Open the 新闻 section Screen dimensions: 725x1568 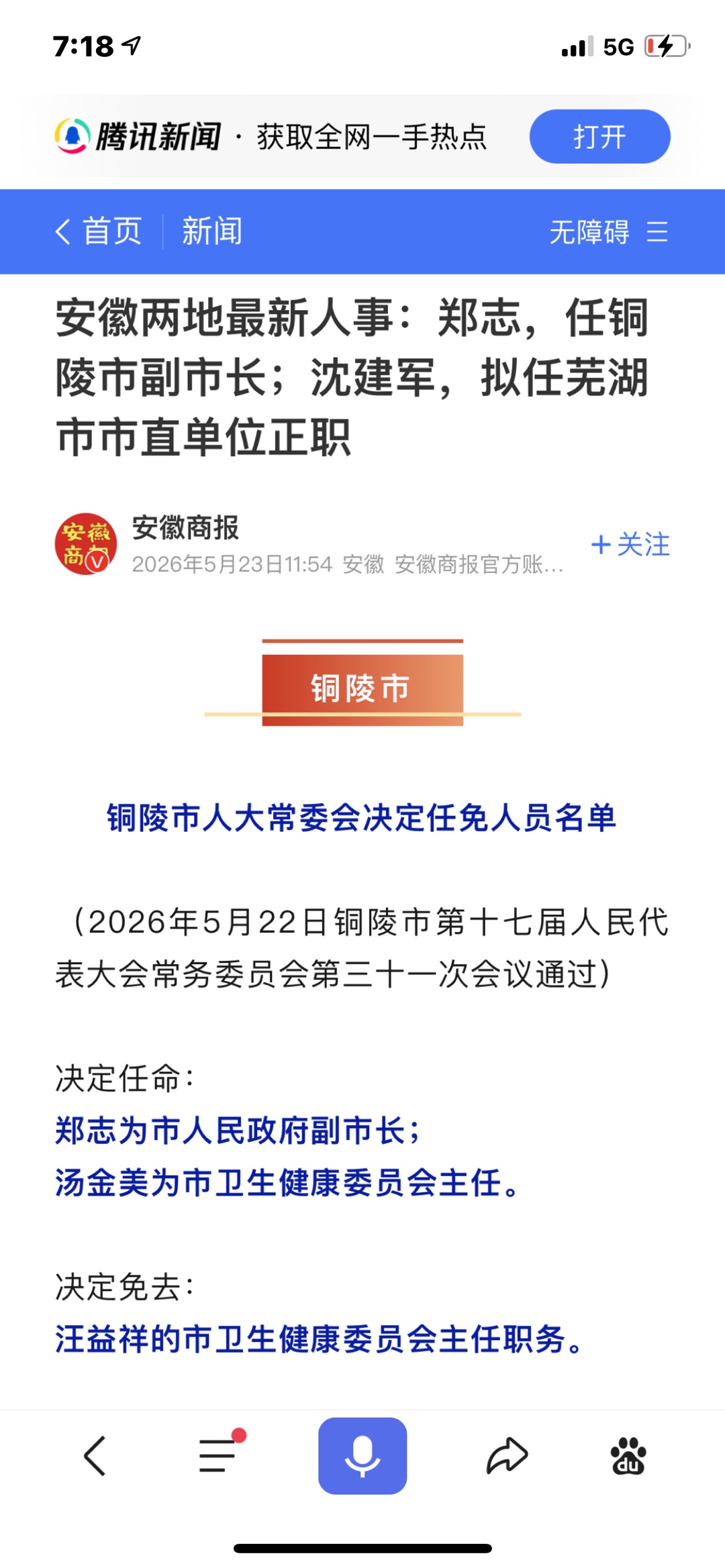pos(212,231)
